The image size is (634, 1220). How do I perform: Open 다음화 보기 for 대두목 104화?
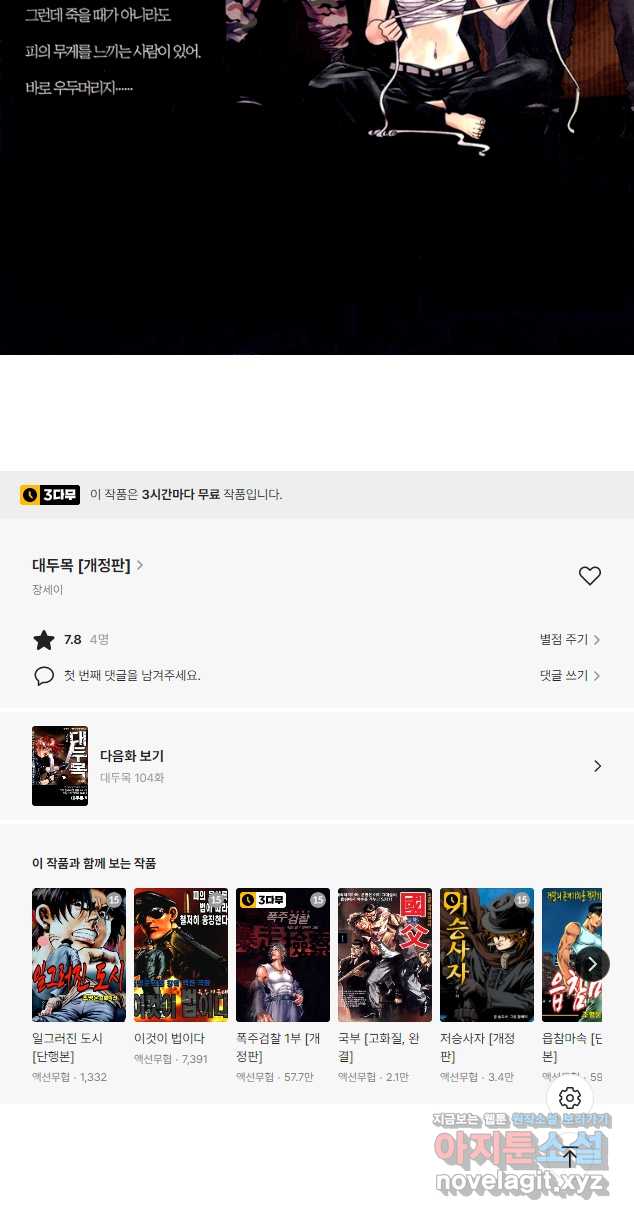tap(316, 766)
